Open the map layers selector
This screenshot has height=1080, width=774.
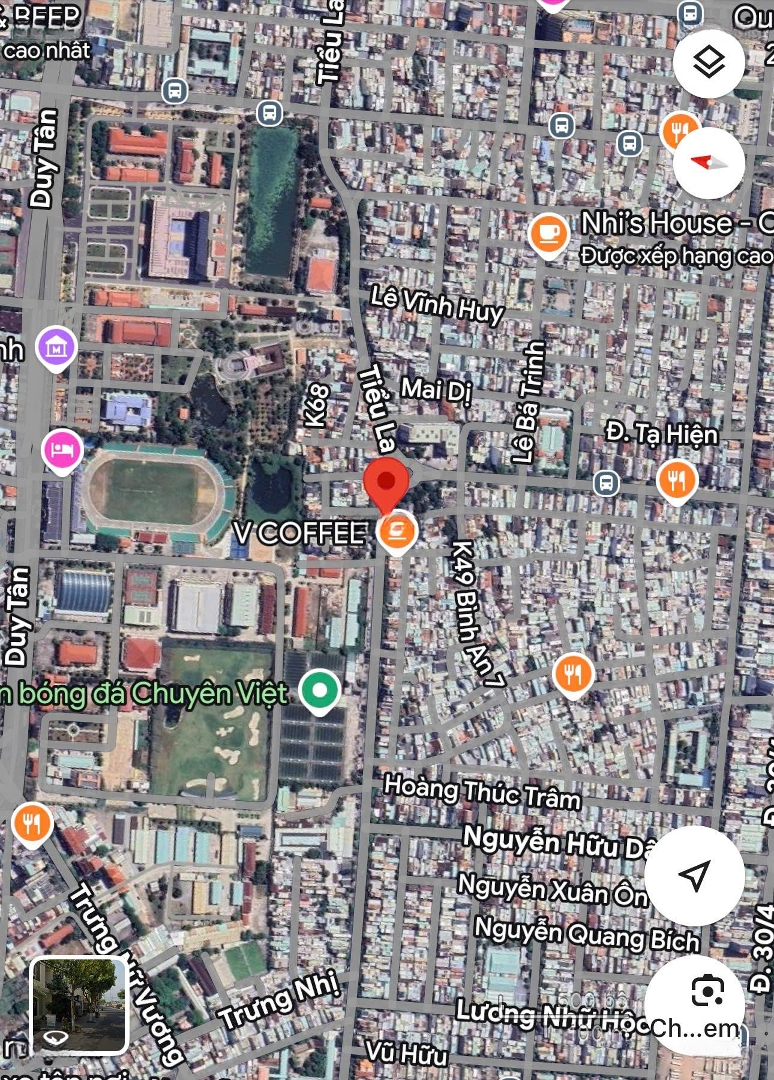pos(709,62)
